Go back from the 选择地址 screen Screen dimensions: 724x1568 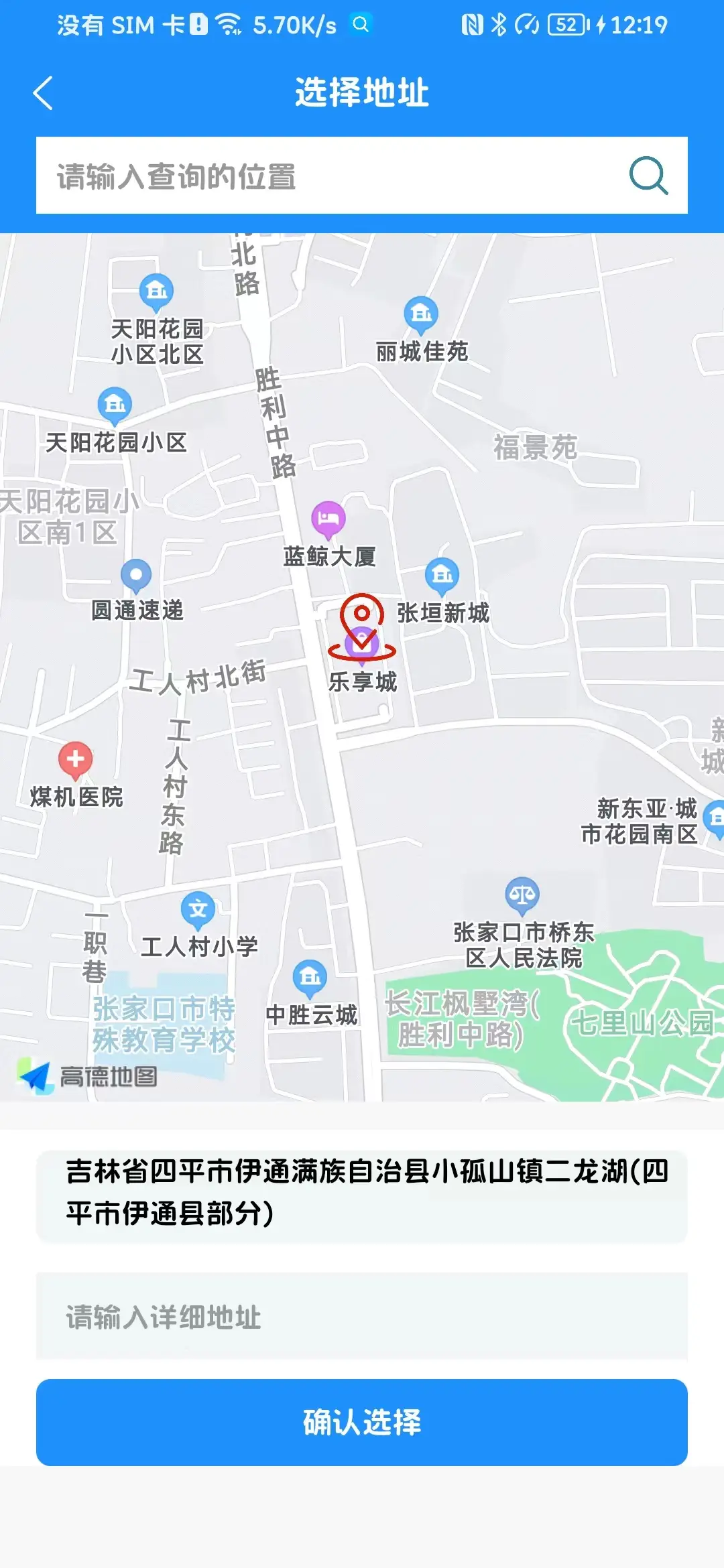[x=44, y=92]
